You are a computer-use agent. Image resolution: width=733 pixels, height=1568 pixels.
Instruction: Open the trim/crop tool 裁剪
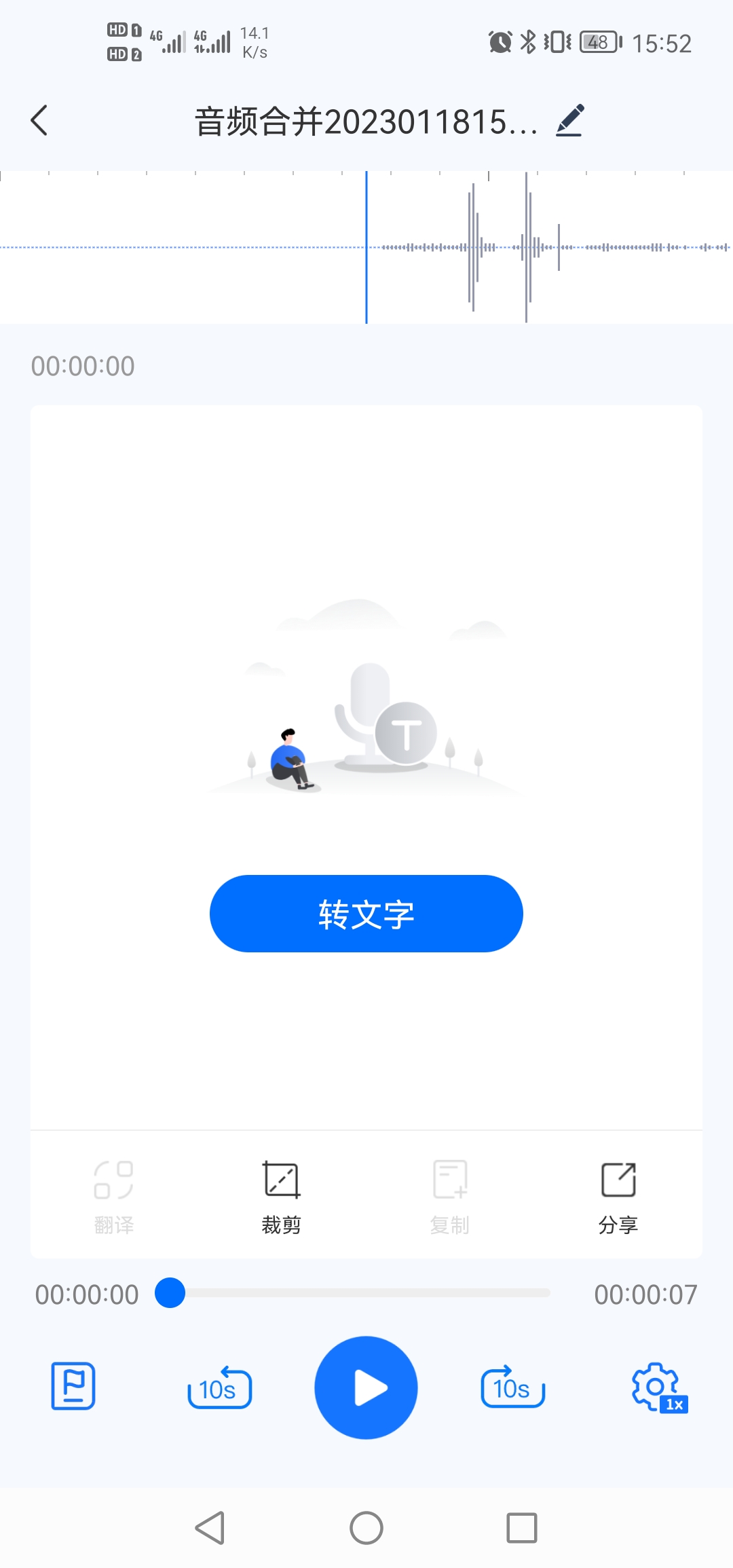pos(281,1195)
